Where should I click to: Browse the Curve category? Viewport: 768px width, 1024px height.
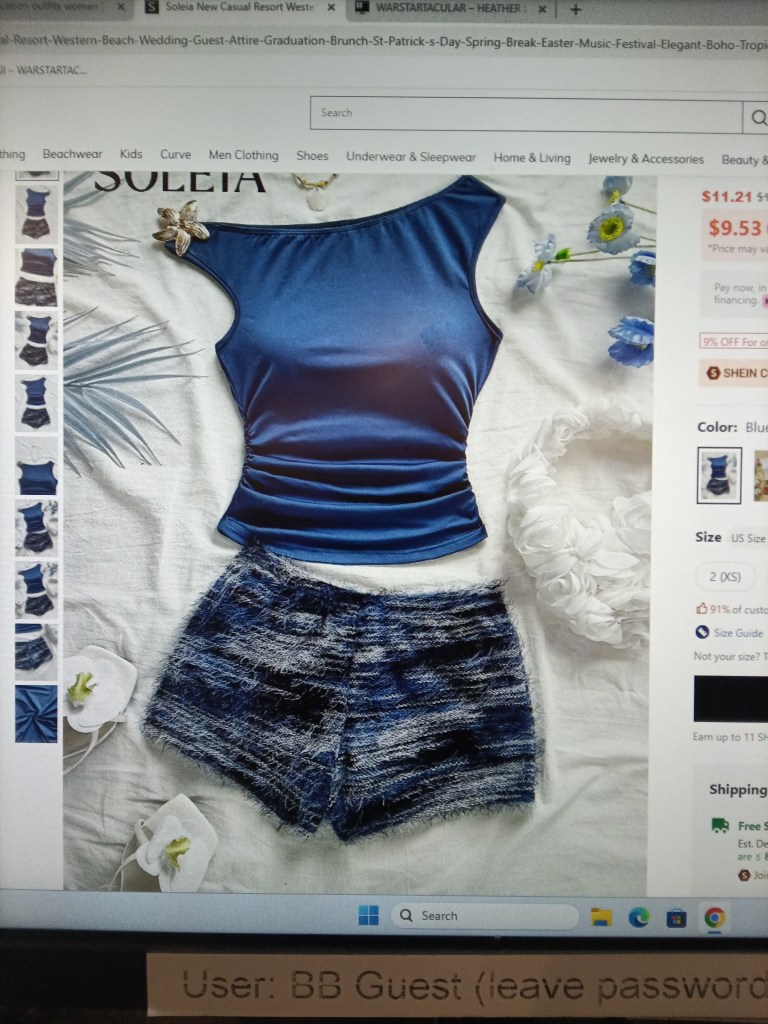point(175,155)
